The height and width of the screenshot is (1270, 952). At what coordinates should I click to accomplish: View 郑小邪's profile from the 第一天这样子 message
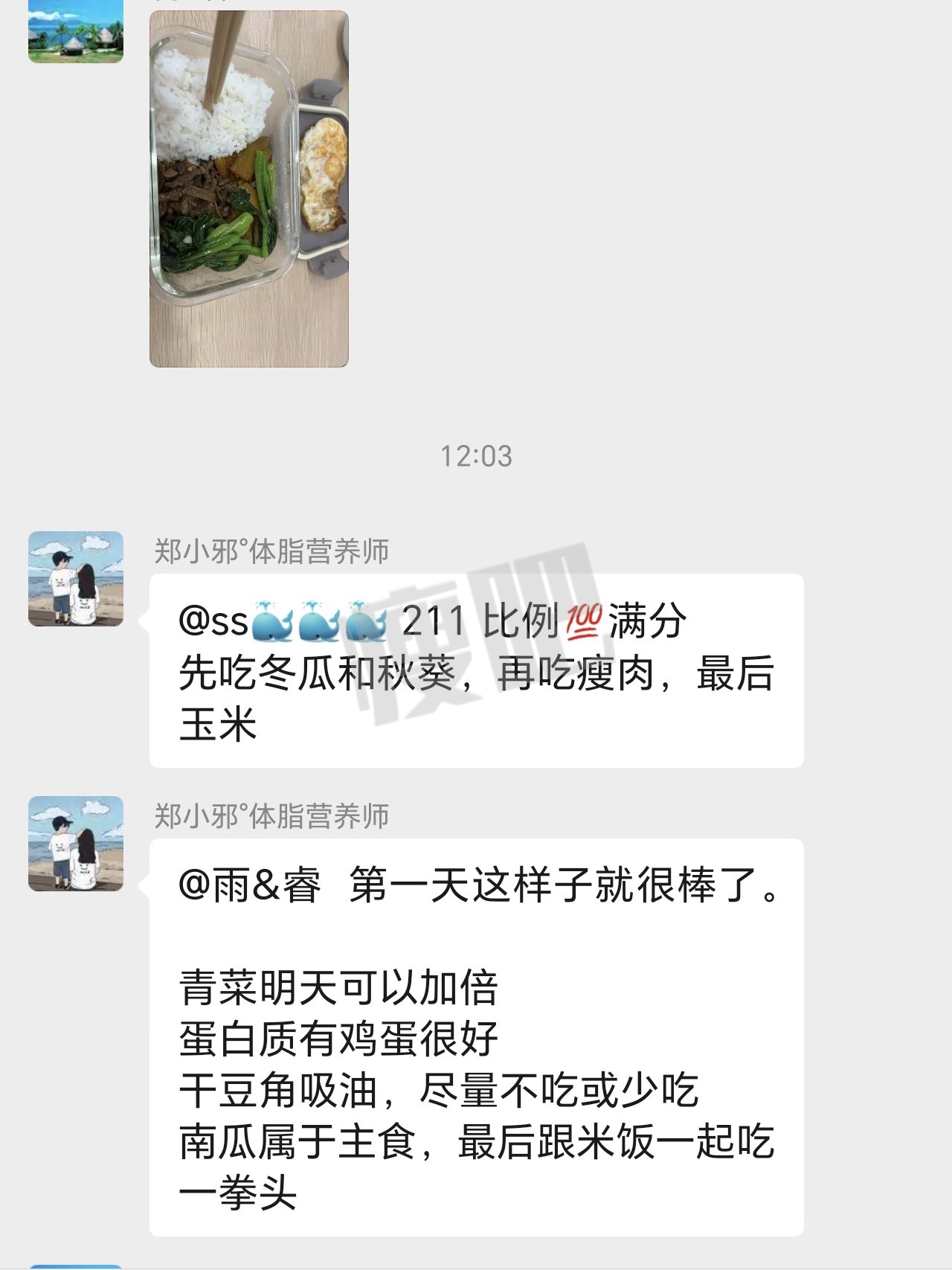76,844
